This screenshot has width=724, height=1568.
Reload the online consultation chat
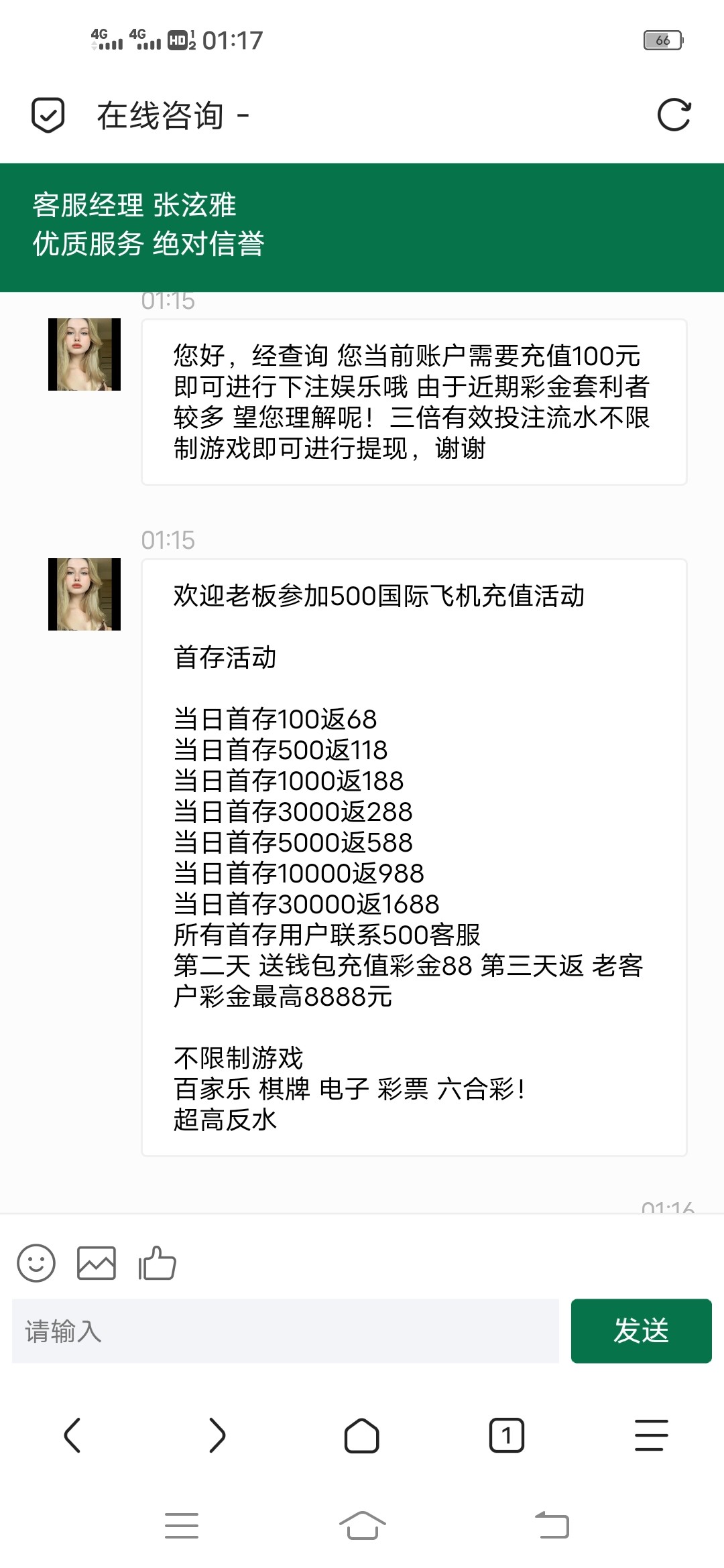click(674, 115)
